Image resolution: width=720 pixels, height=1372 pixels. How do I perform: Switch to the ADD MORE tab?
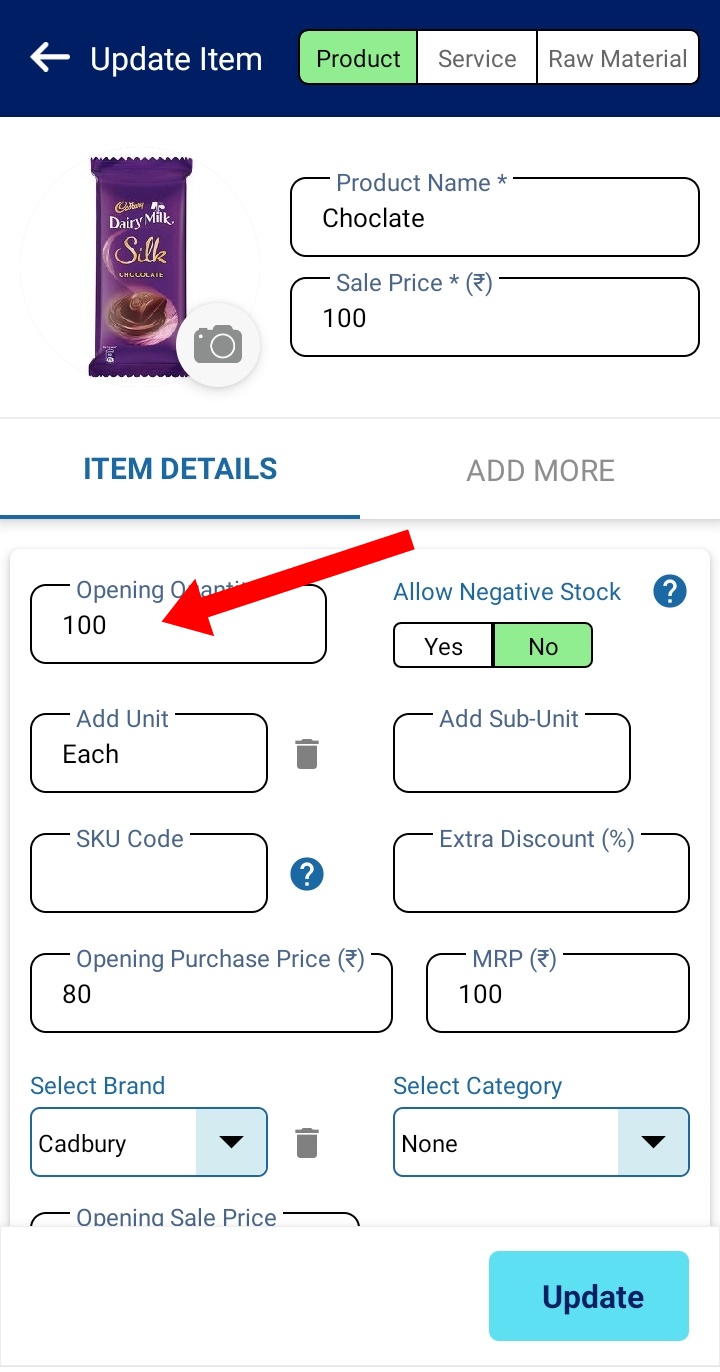540,470
